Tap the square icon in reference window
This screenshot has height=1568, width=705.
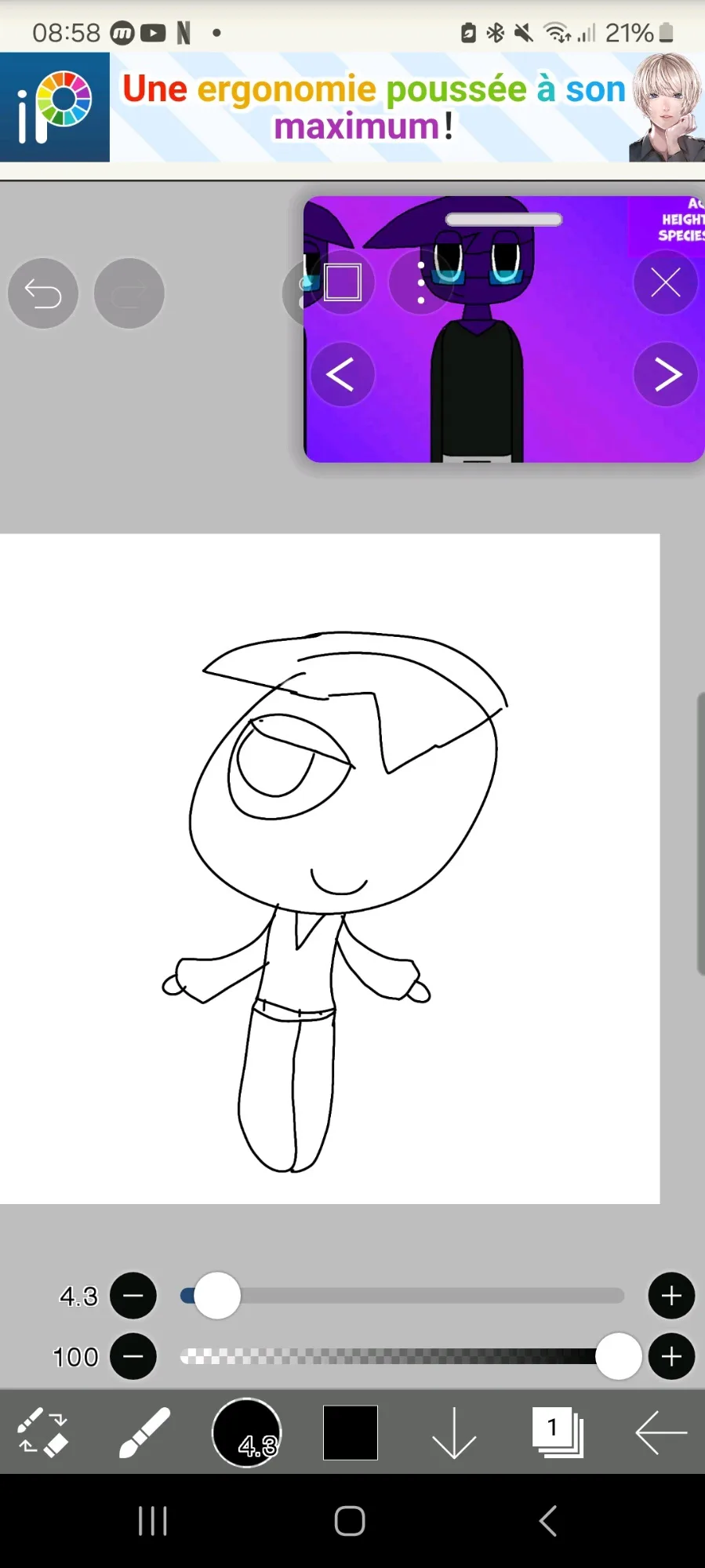pyautogui.click(x=343, y=282)
